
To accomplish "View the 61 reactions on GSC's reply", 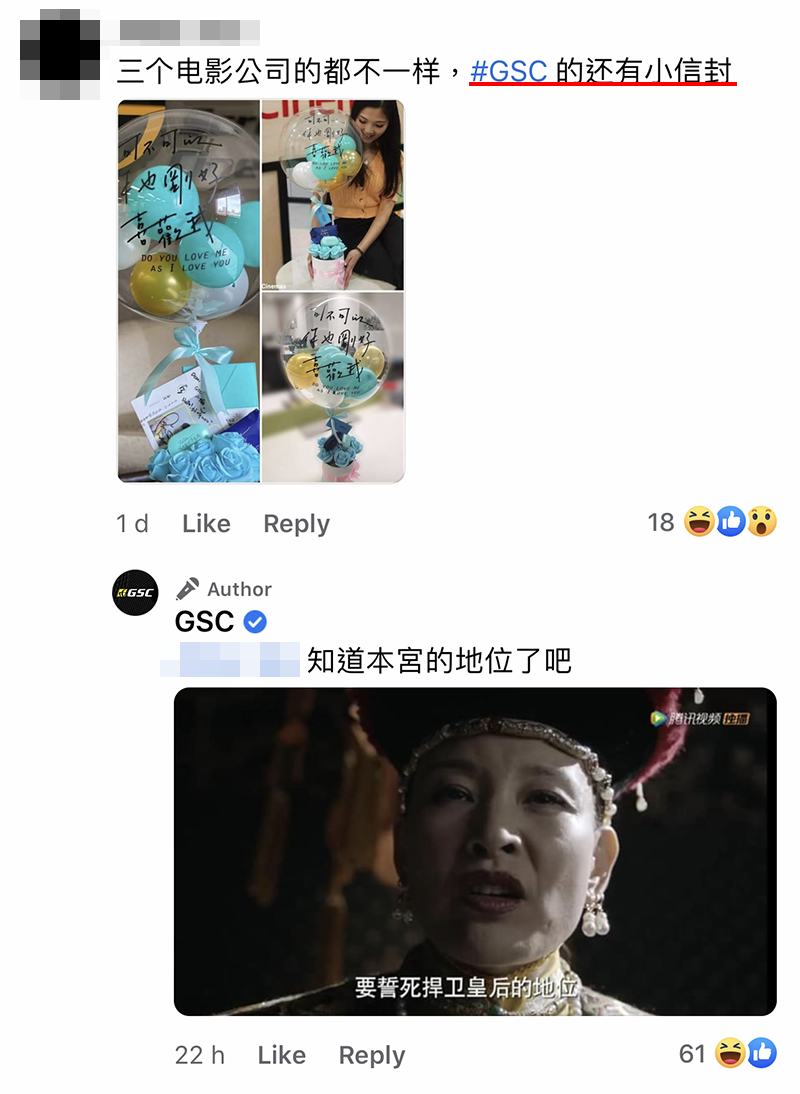I will tap(726, 1053).
